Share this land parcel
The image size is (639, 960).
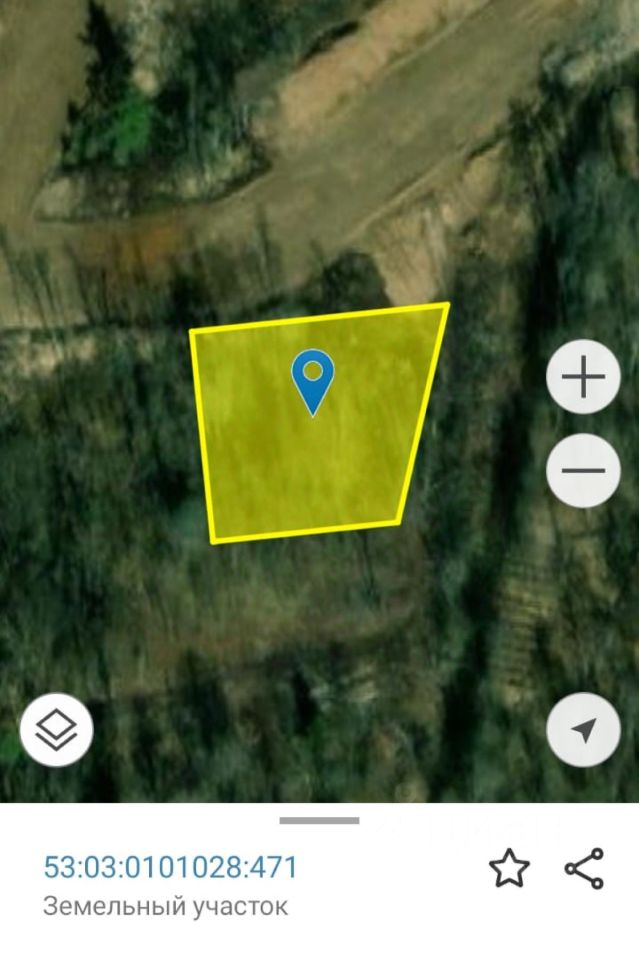[x=585, y=868]
